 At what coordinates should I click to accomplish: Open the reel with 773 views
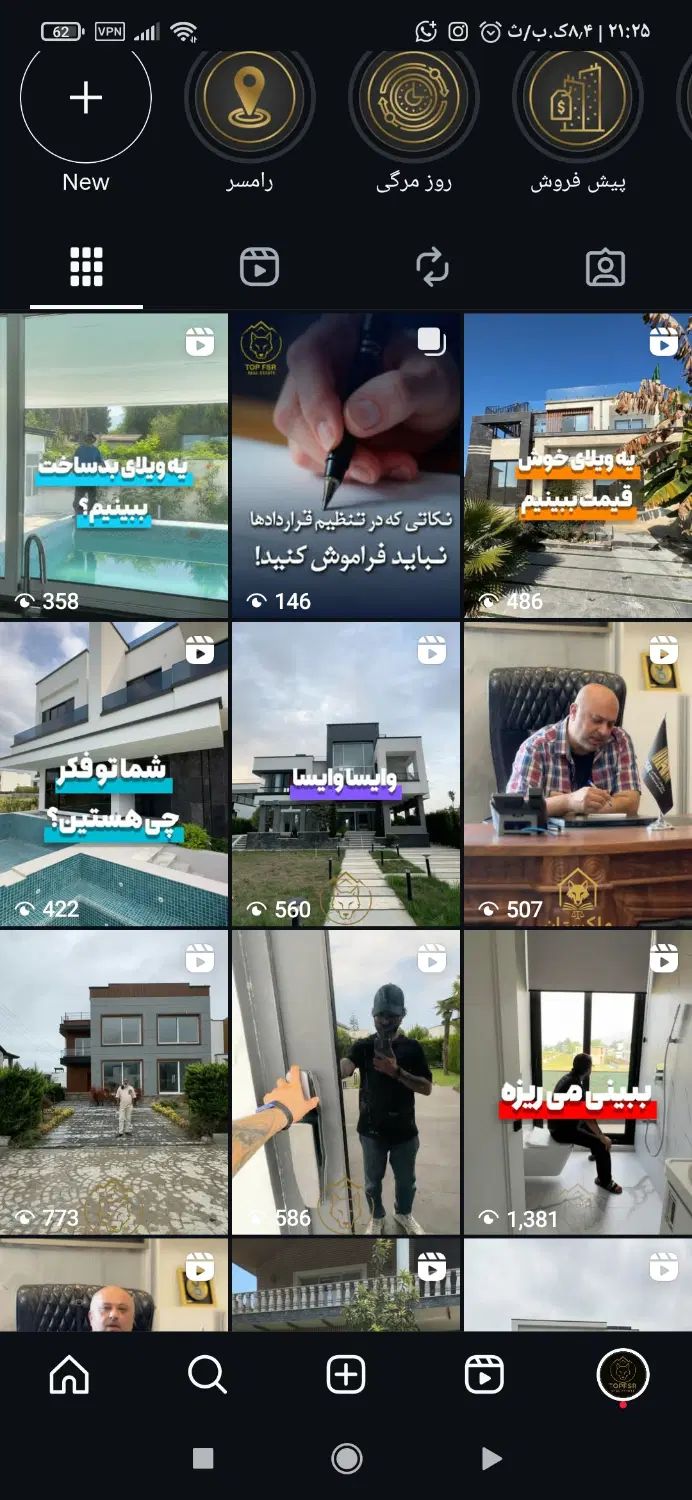tap(114, 1082)
